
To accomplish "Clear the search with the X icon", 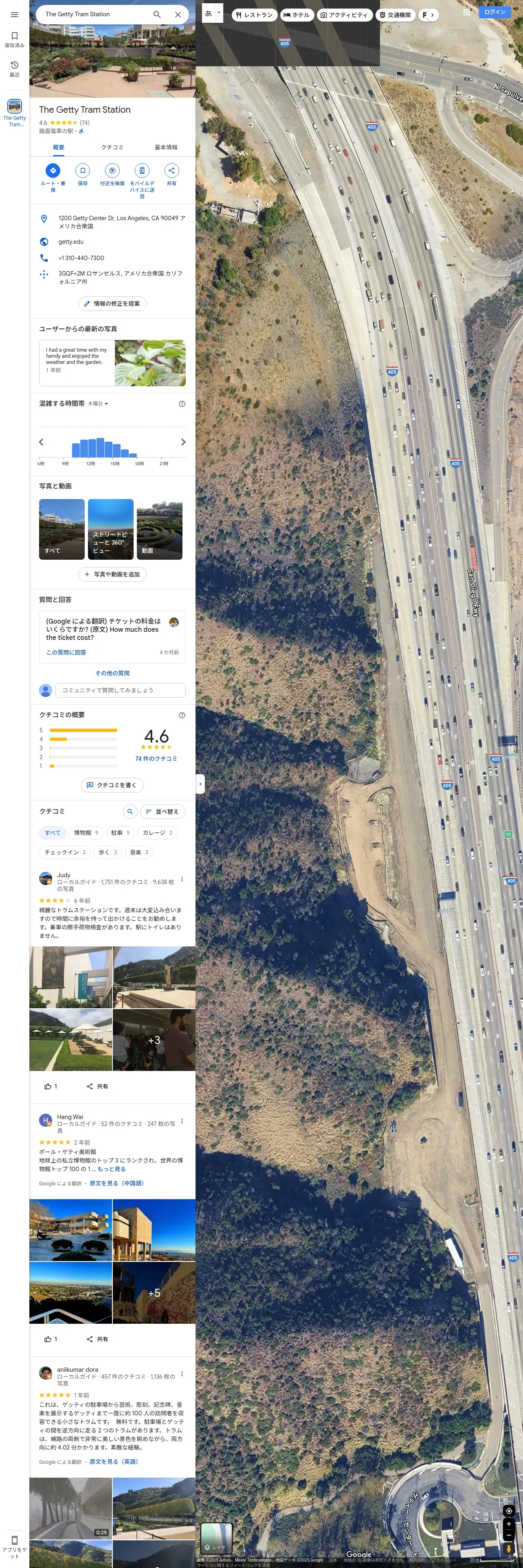I will (178, 15).
